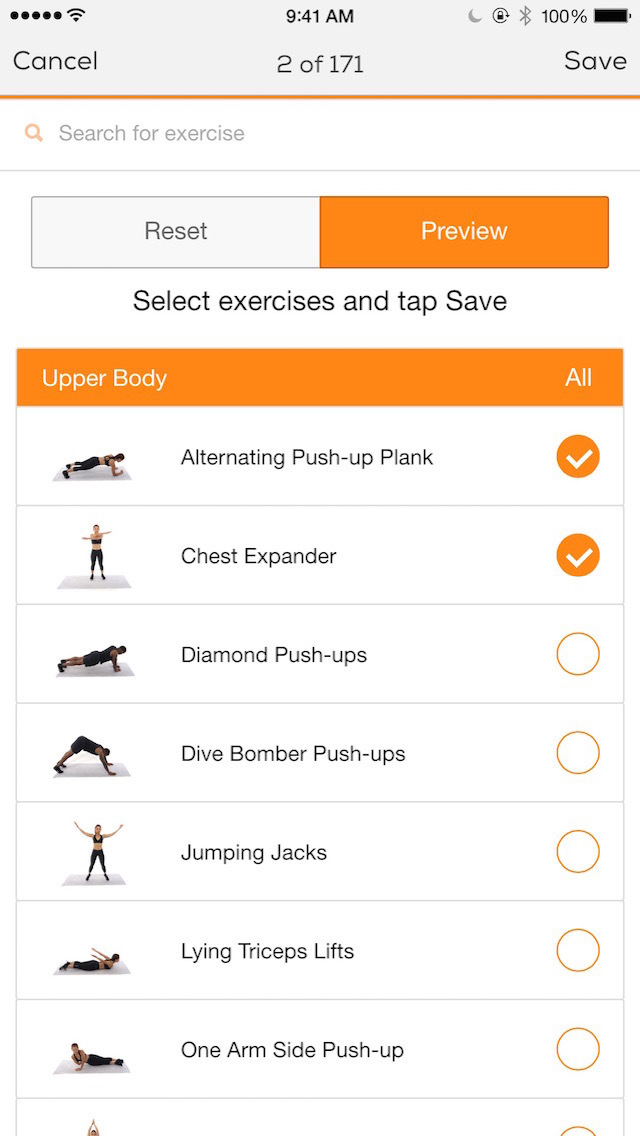Check Dive Bomber Push-ups
Screen dimensions: 640x1136
point(577,754)
